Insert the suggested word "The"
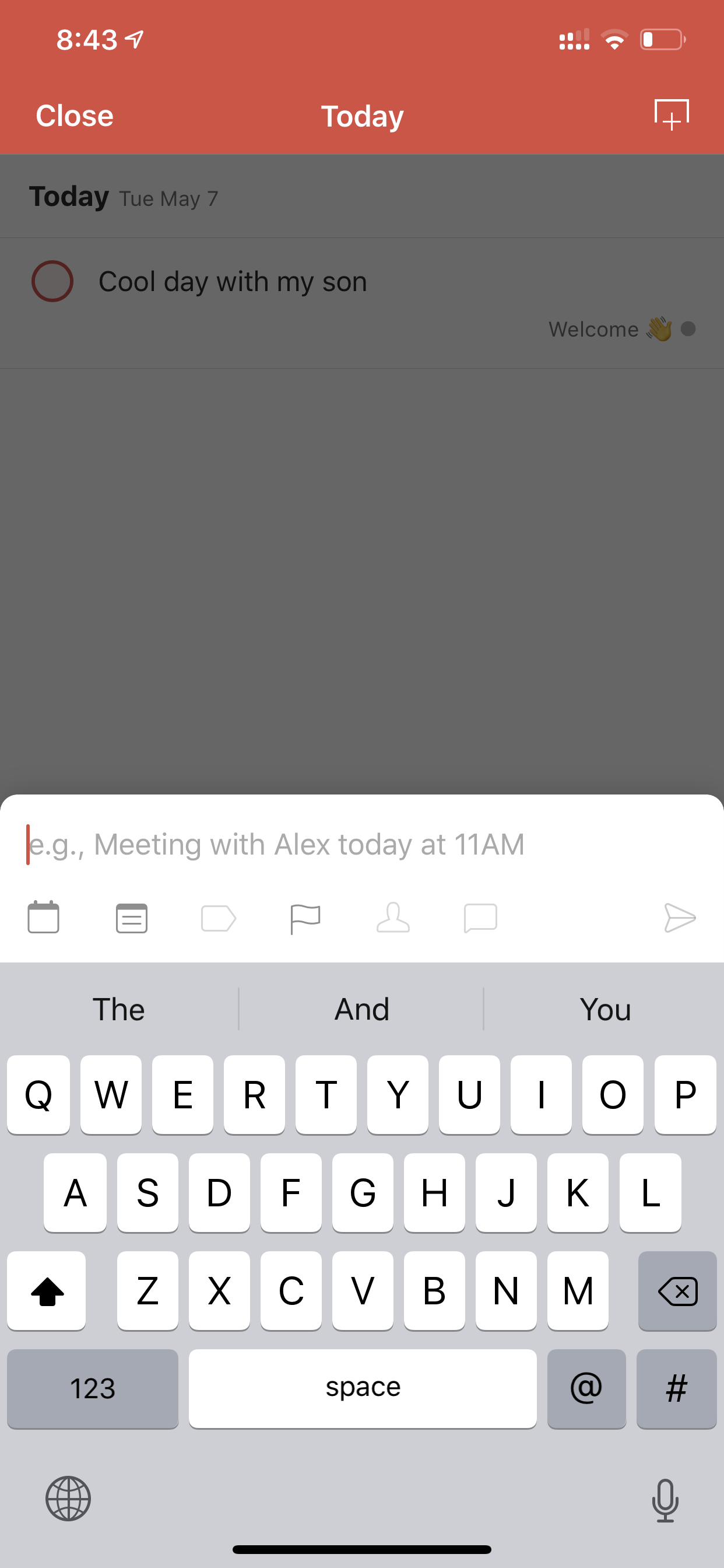The image size is (724, 1568). [119, 1009]
